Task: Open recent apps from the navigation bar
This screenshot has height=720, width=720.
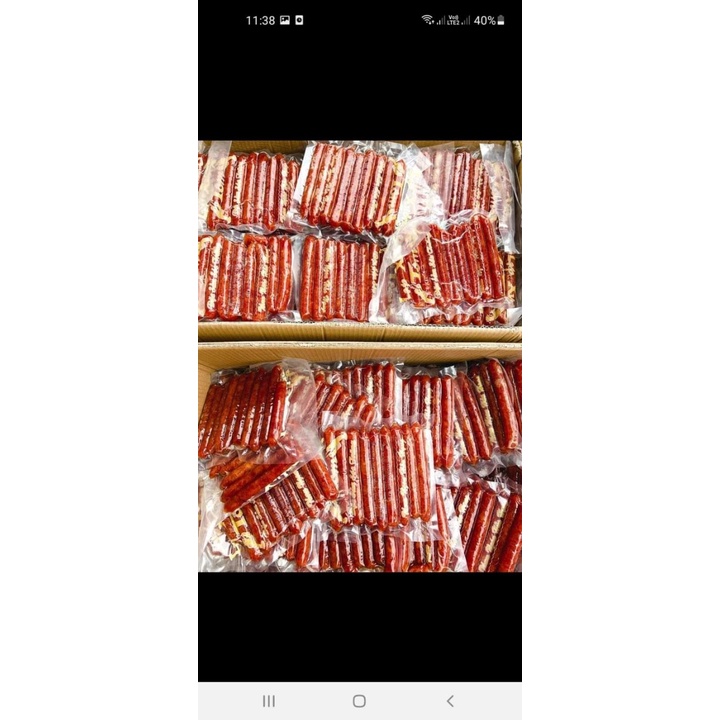Action: (x=269, y=701)
